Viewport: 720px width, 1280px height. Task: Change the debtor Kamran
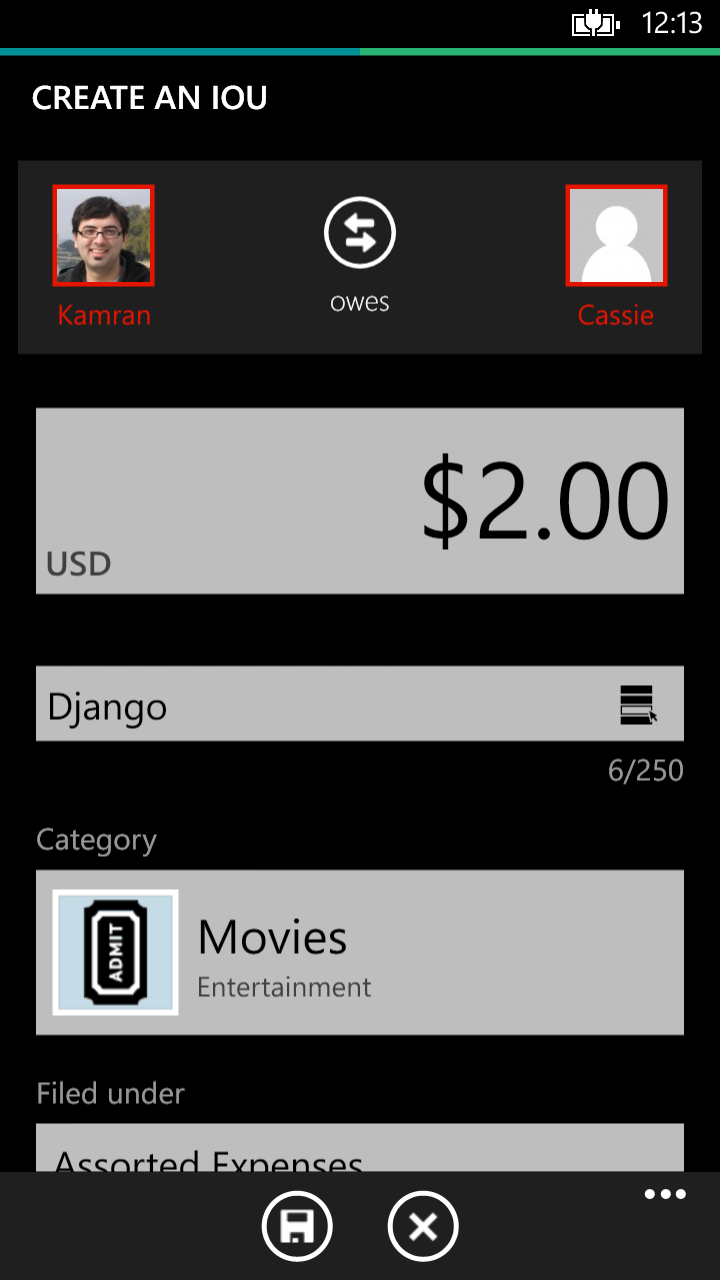point(104,236)
